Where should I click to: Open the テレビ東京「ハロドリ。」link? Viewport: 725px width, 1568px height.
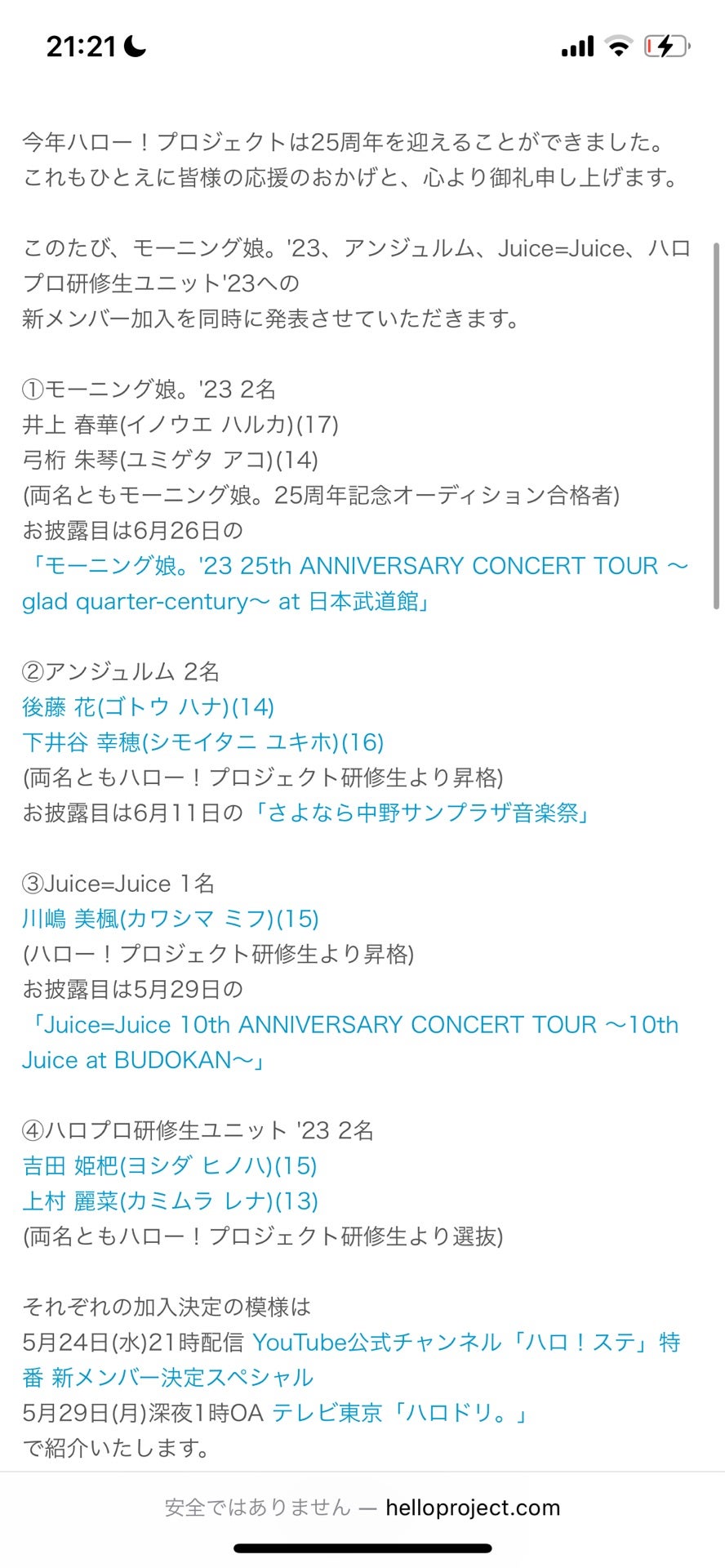tap(399, 1413)
